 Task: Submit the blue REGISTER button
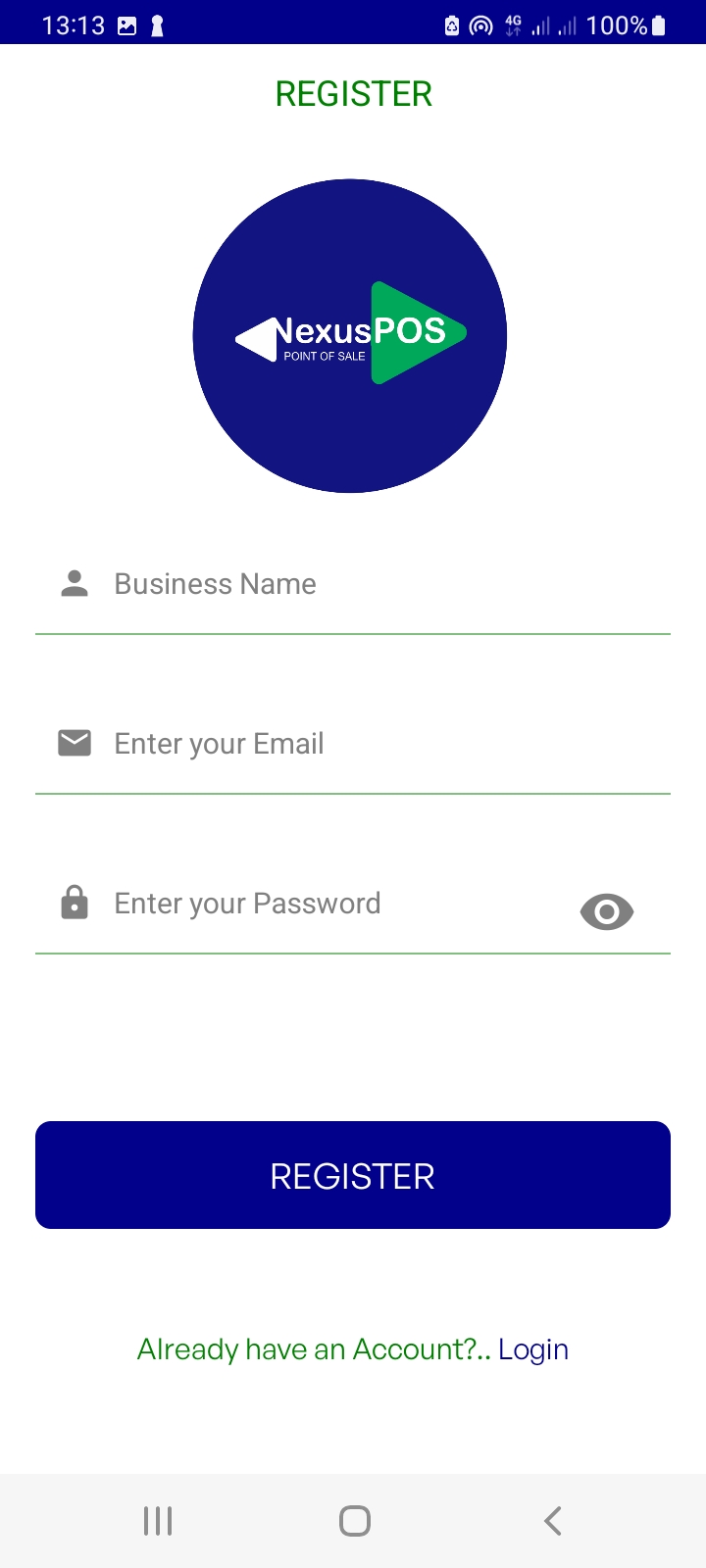pyautogui.click(x=353, y=1175)
